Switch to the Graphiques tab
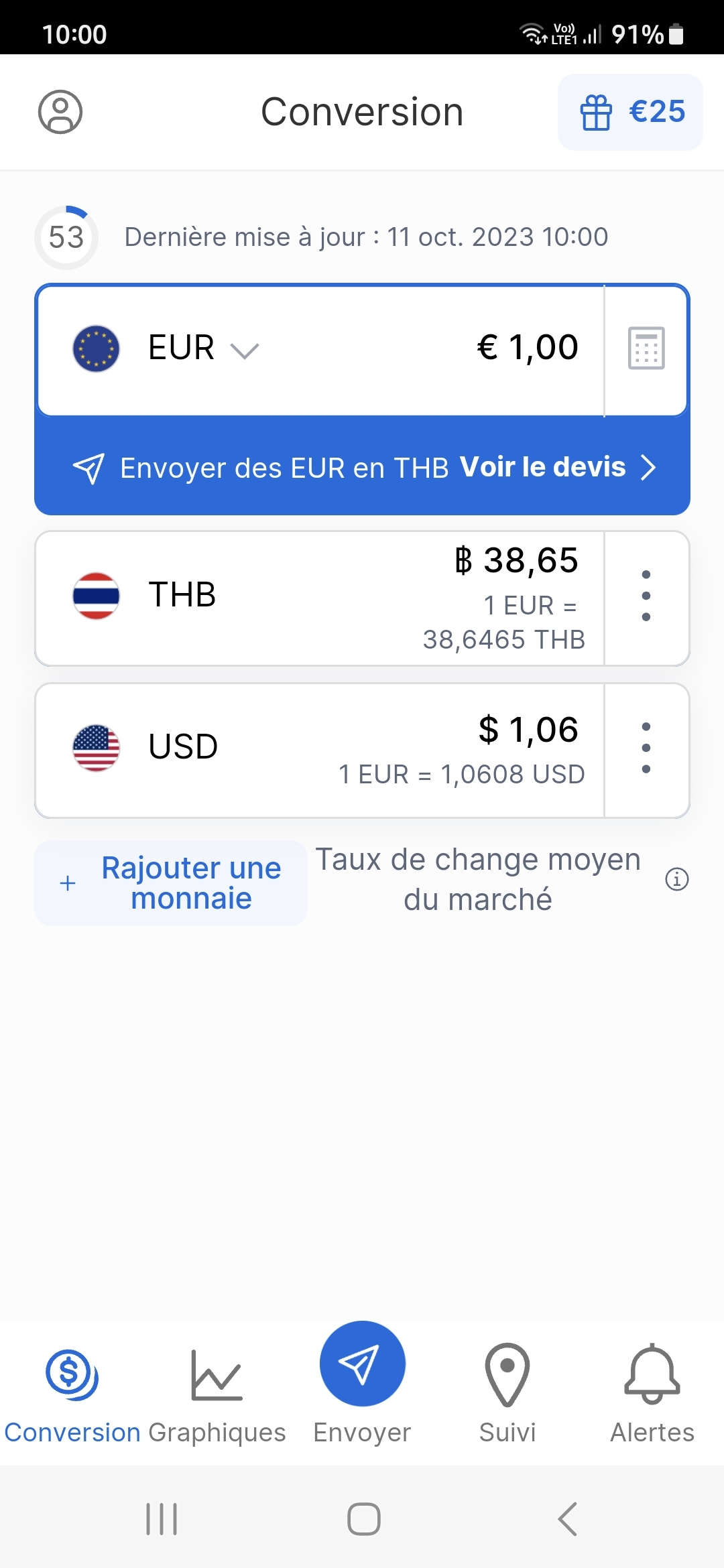This screenshot has height=1568, width=724. [217, 1392]
